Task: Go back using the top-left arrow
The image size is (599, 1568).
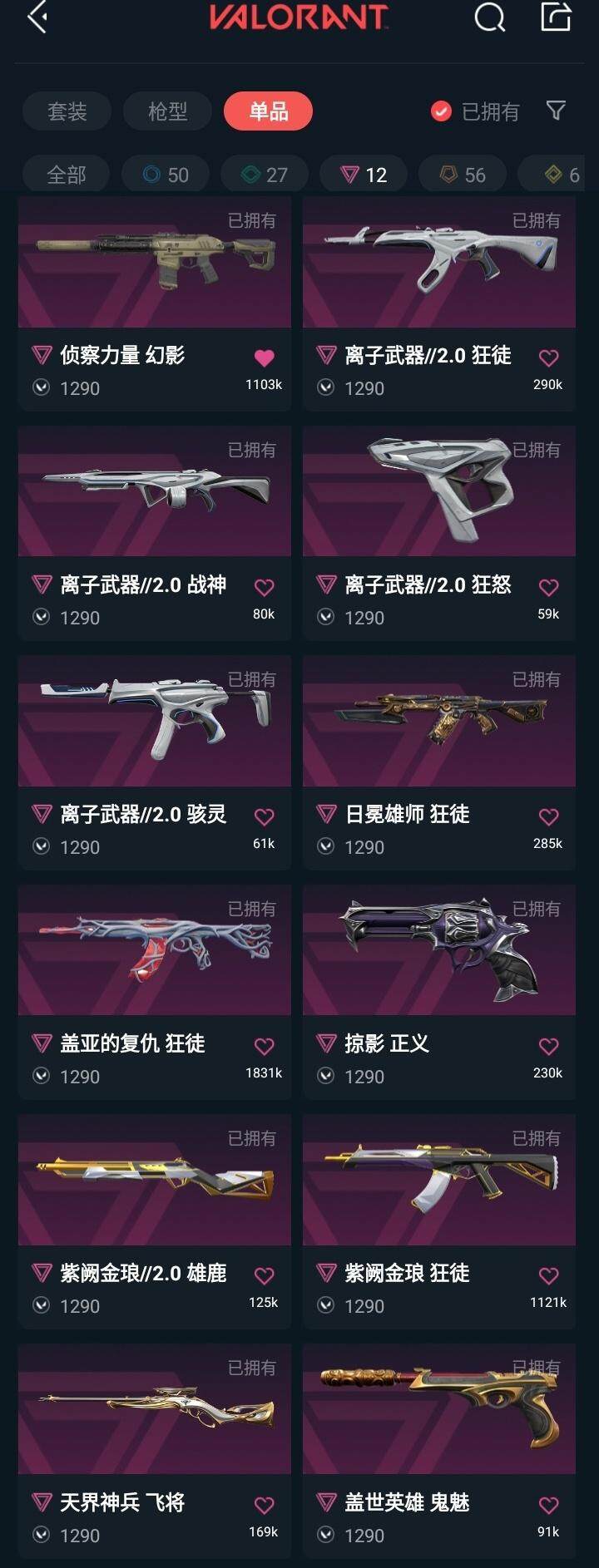Action: (37, 17)
